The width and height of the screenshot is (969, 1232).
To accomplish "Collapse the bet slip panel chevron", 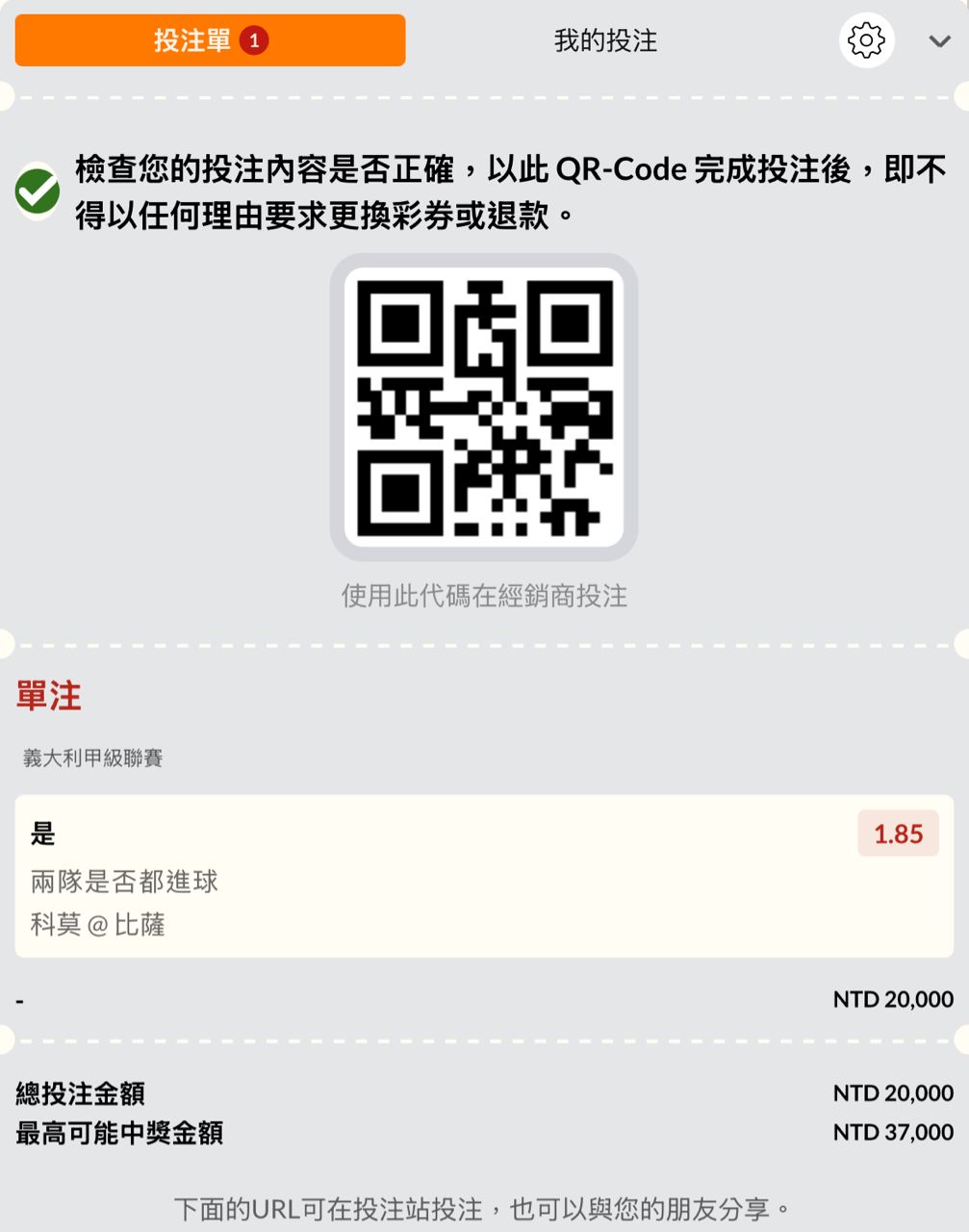I will point(939,41).
